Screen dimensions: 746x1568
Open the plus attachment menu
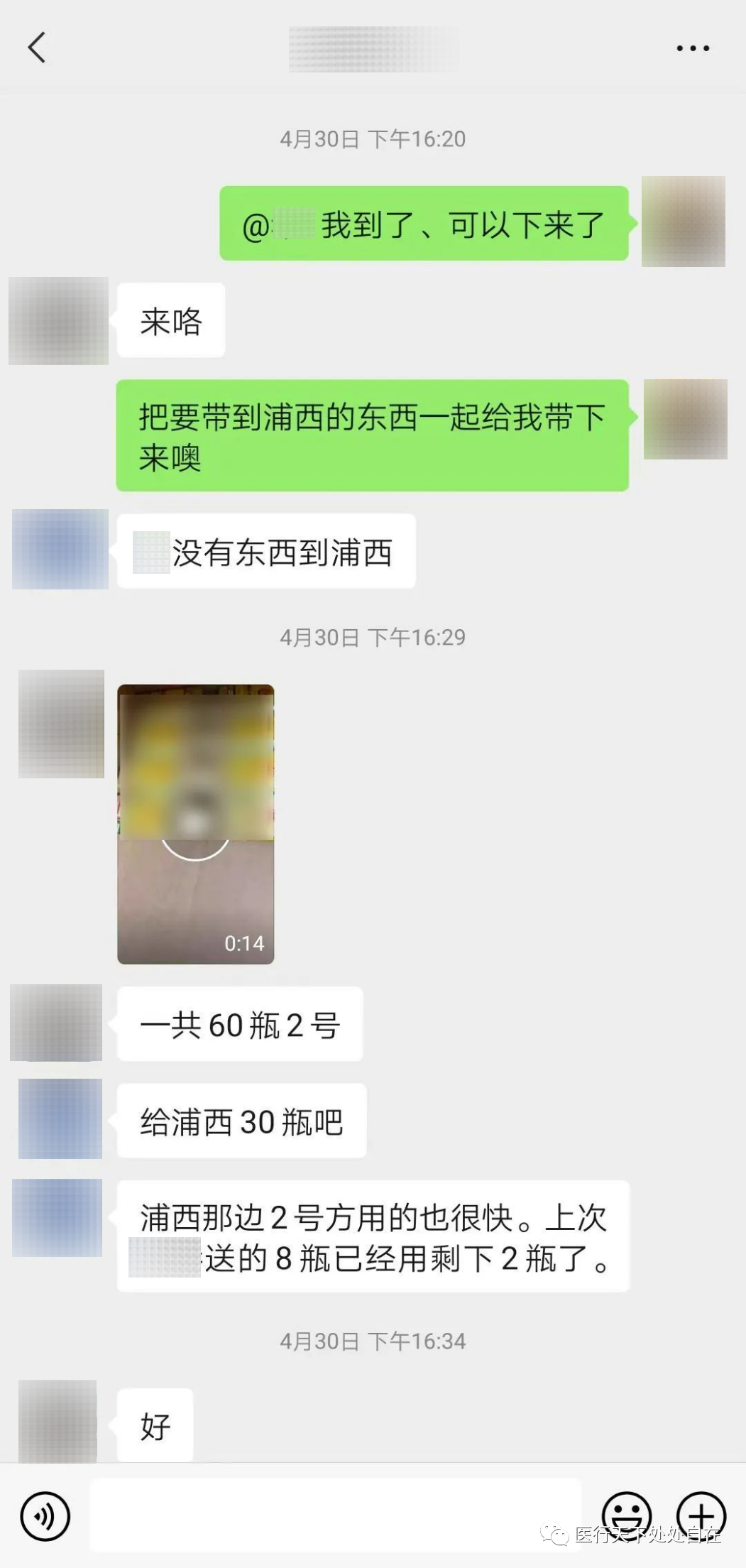click(701, 1515)
